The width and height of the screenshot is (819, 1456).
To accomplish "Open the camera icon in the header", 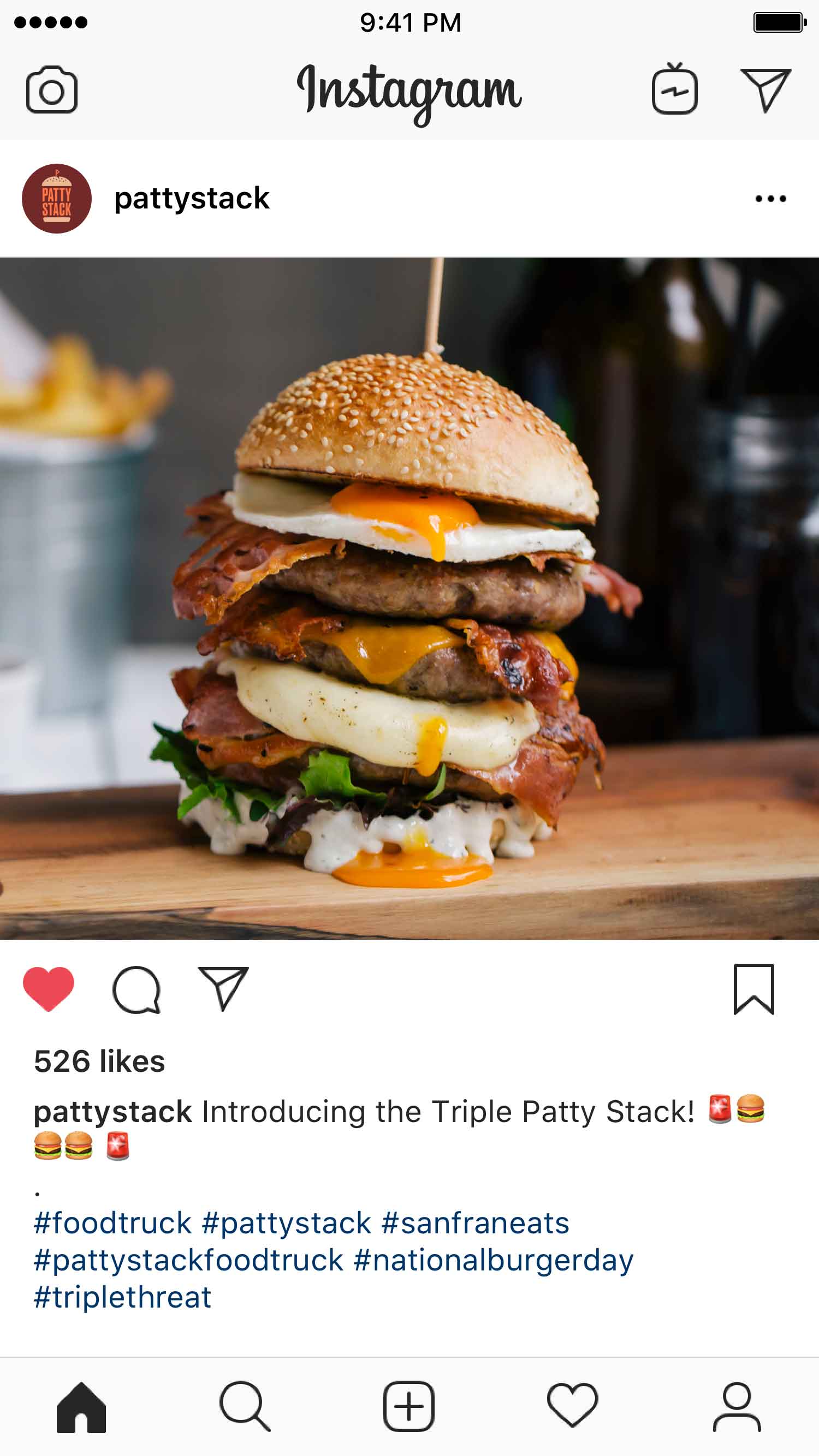I will pos(51,91).
